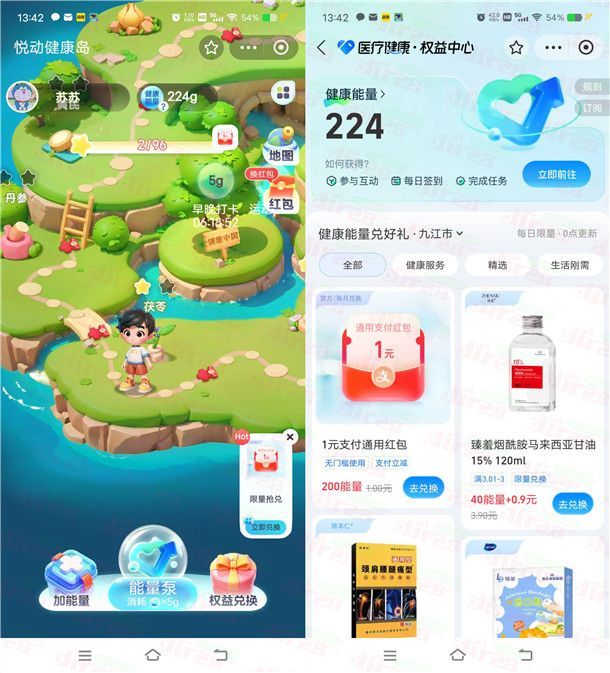Tap 立即兑换 in 限量抢兑 popup
This screenshot has width=610, height=673.
pyautogui.click(x=266, y=526)
